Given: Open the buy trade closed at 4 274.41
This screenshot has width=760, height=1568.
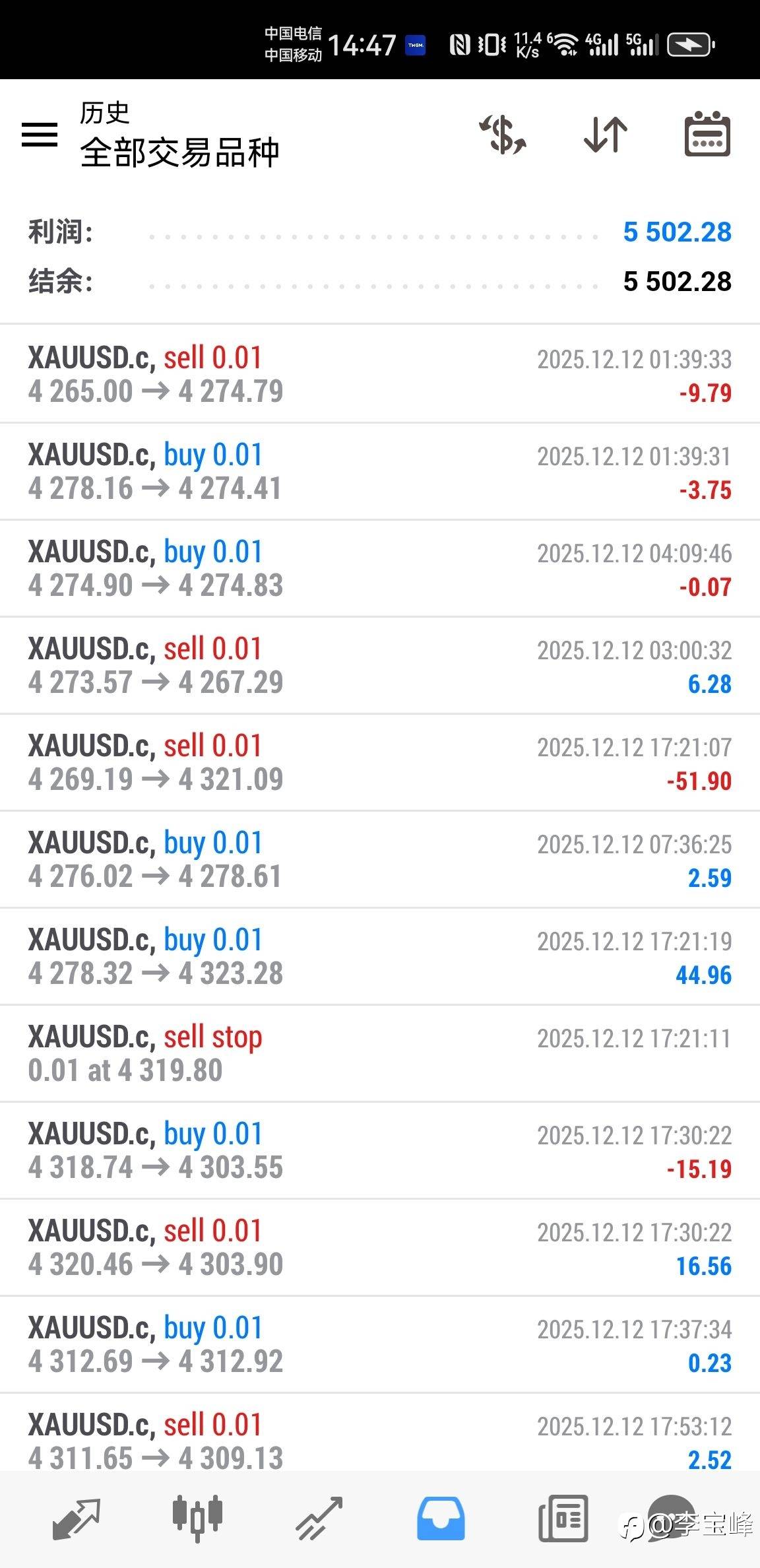Looking at the screenshot, I should tap(380, 471).
